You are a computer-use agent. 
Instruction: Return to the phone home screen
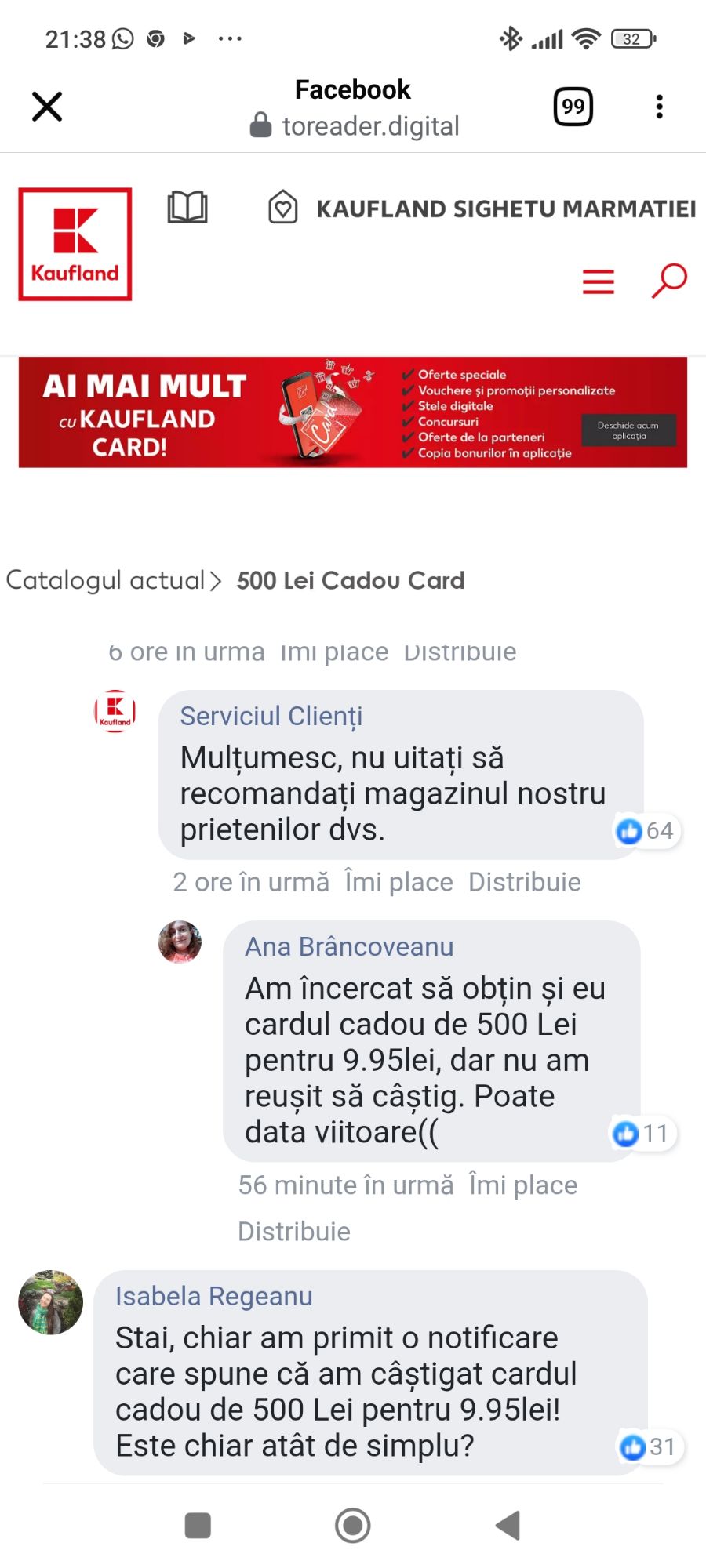[x=353, y=1525]
